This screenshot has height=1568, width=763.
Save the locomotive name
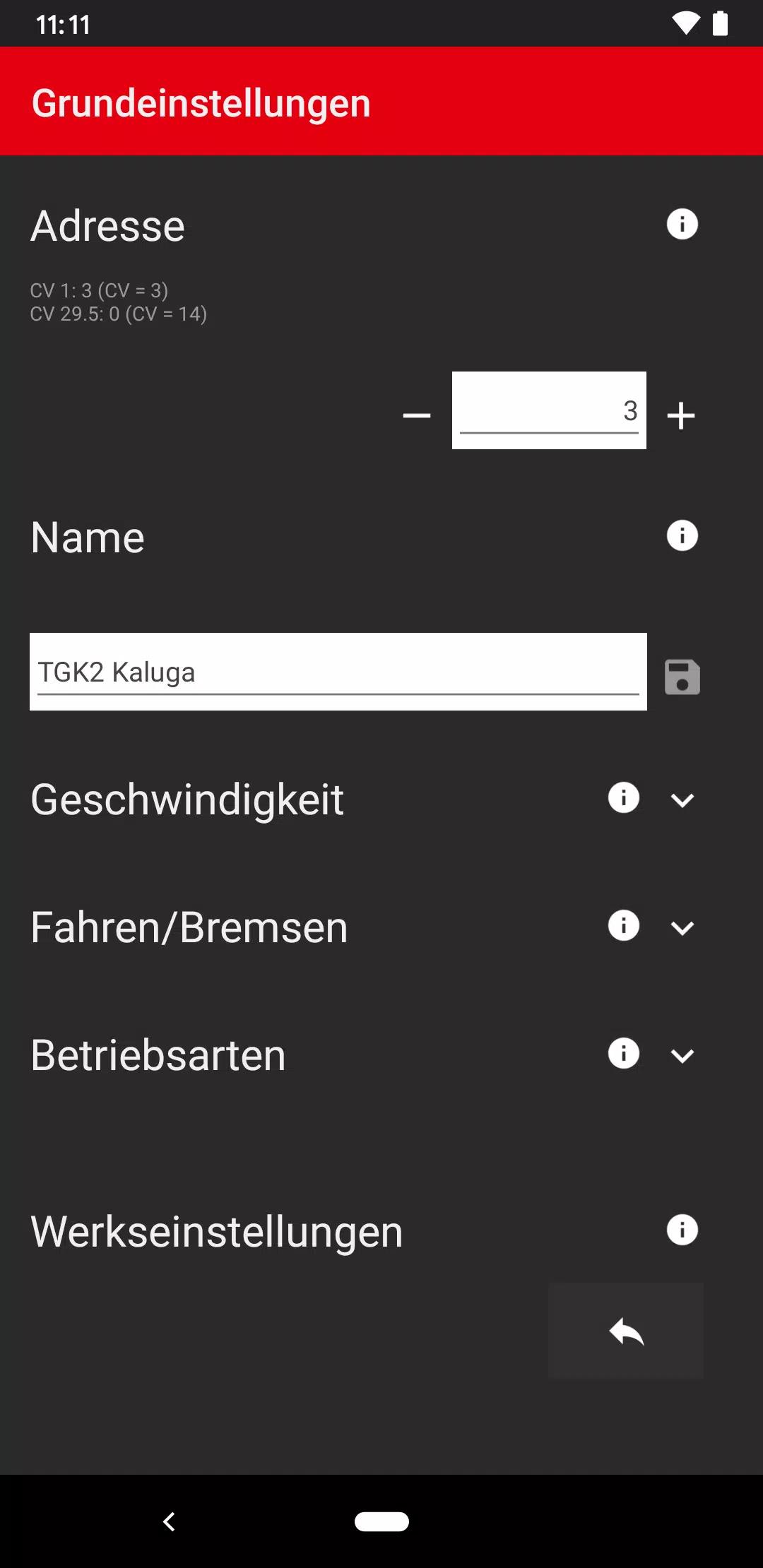pyautogui.click(x=682, y=677)
